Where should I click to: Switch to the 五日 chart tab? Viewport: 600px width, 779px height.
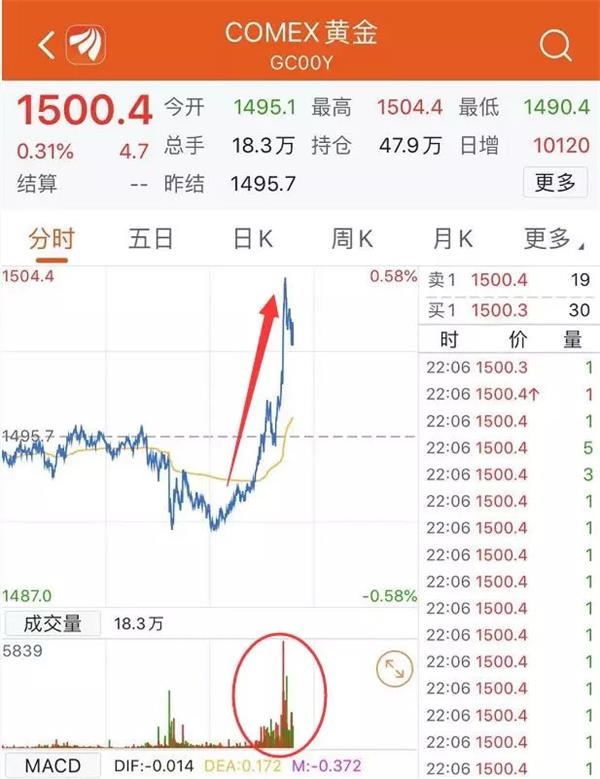click(x=151, y=239)
